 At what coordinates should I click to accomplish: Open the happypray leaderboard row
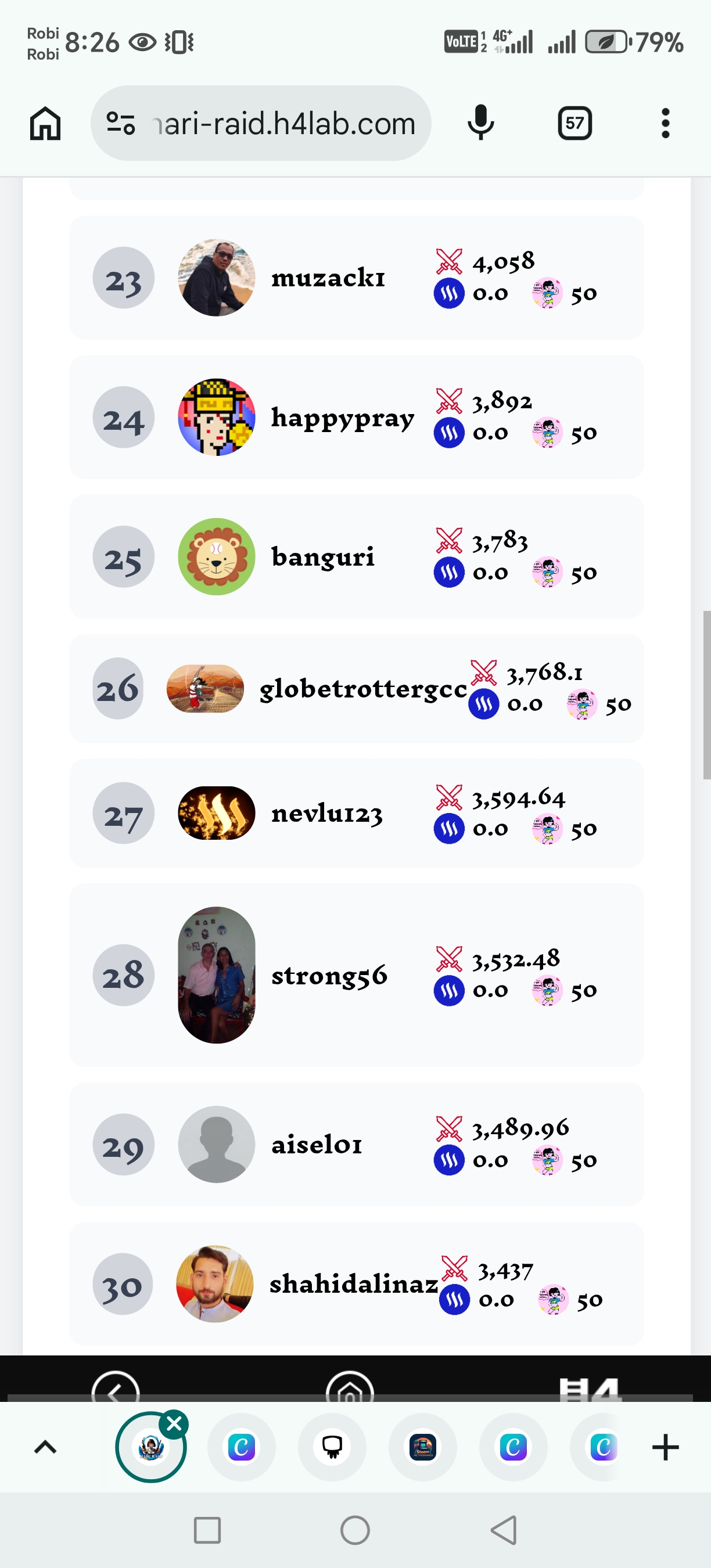click(x=342, y=418)
